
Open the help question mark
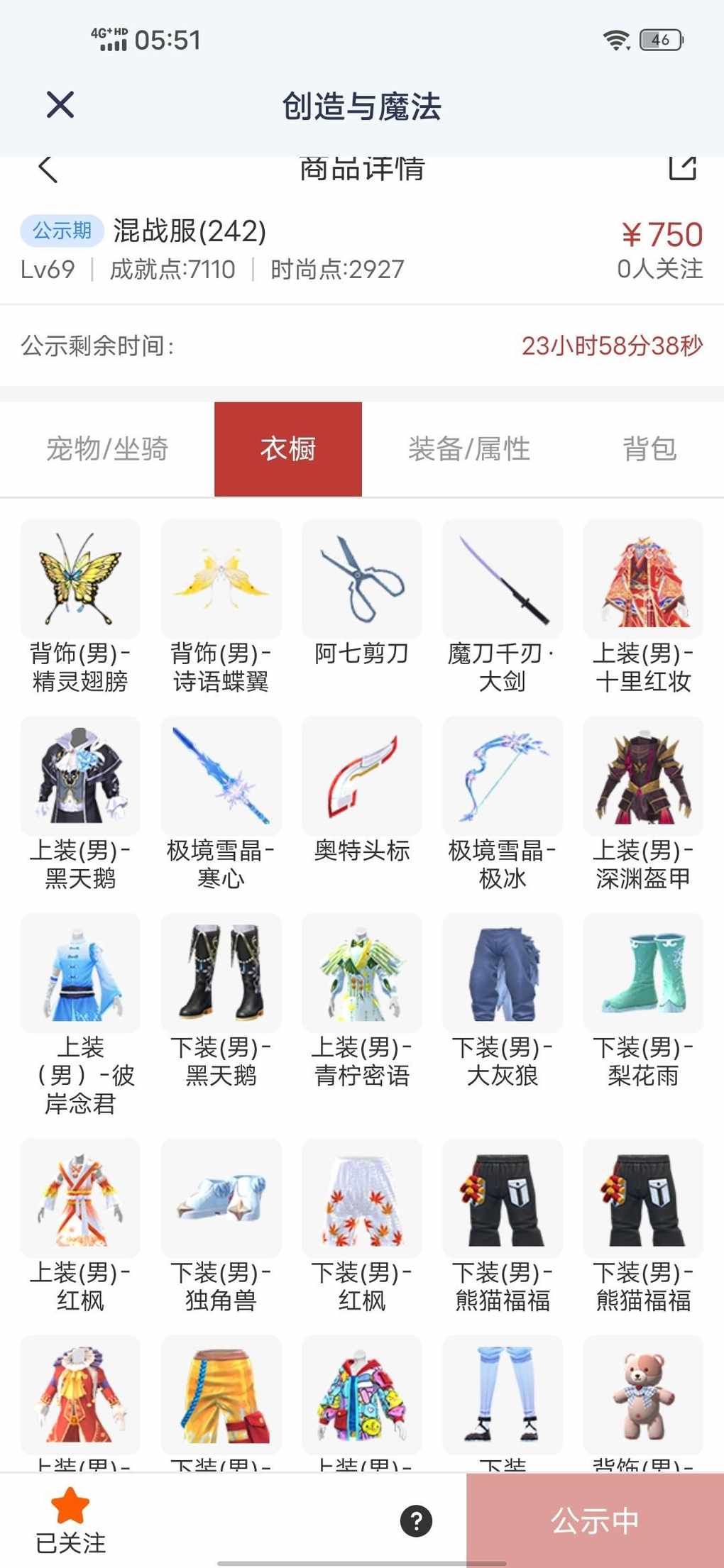click(x=416, y=1521)
